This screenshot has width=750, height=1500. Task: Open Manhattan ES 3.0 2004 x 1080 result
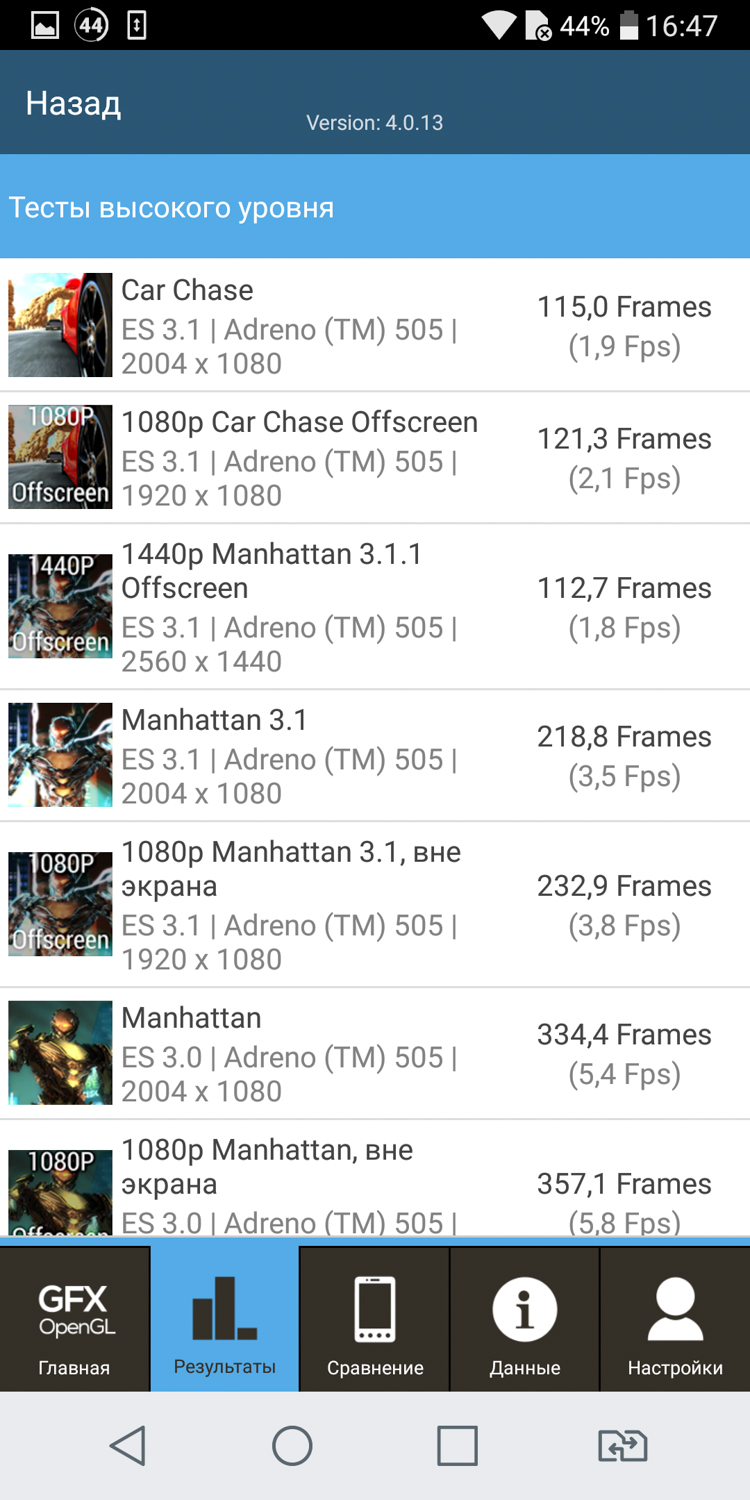(375, 1053)
